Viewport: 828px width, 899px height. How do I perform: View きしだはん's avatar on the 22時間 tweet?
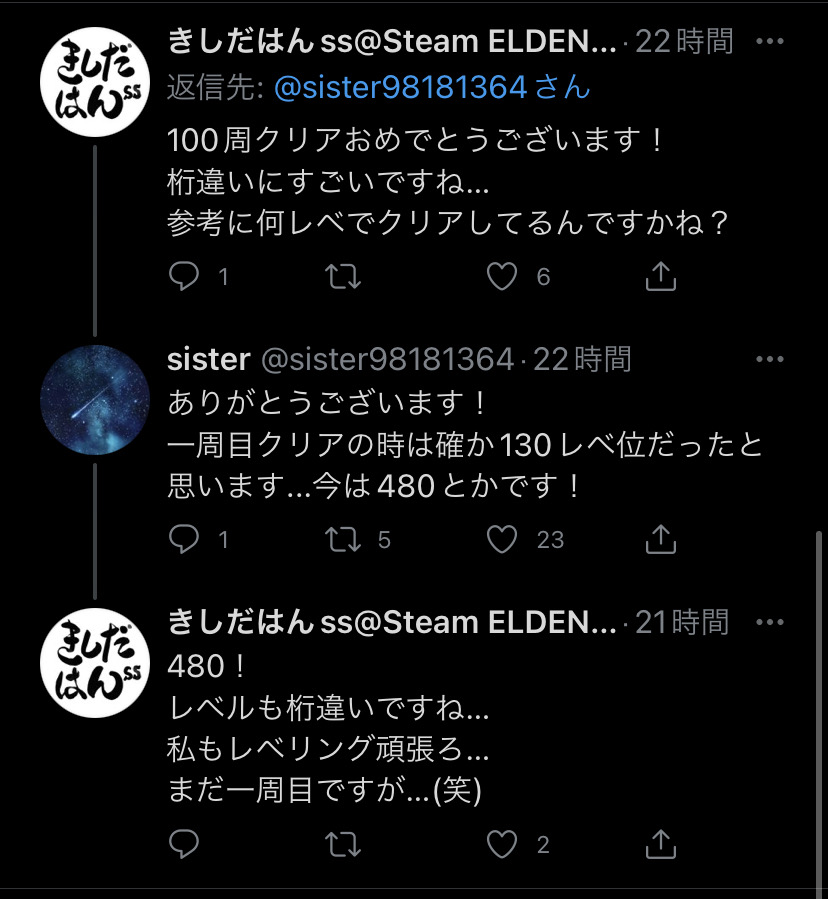coord(95,83)
